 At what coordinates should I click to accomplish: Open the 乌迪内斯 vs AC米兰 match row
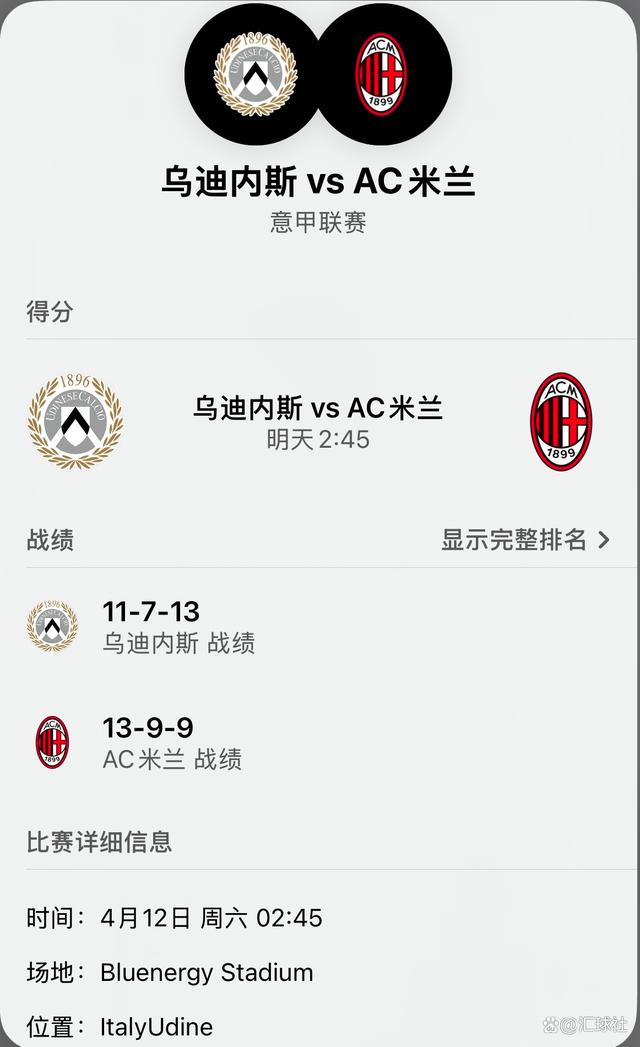[318, 422]
